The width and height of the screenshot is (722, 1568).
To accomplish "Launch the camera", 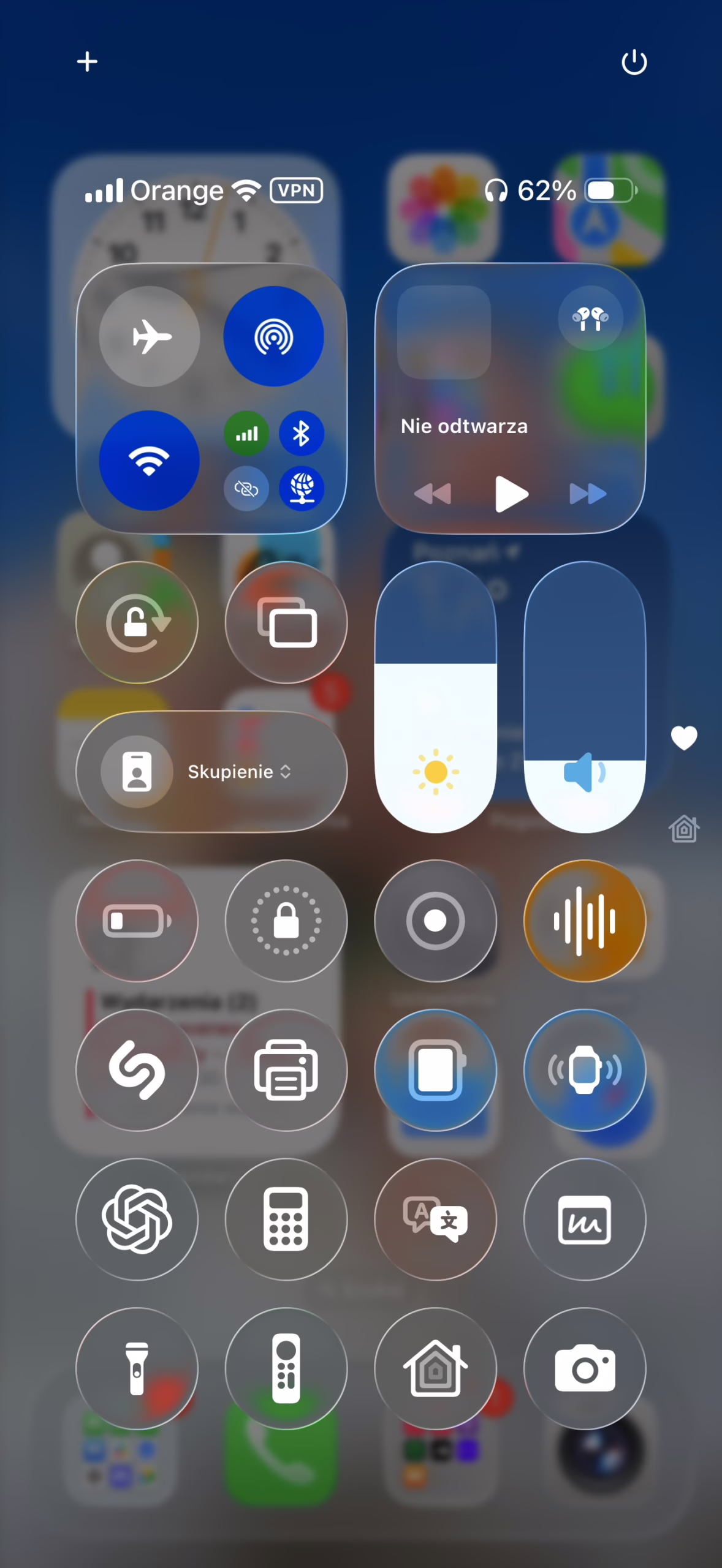I will tap(585, 1368).
